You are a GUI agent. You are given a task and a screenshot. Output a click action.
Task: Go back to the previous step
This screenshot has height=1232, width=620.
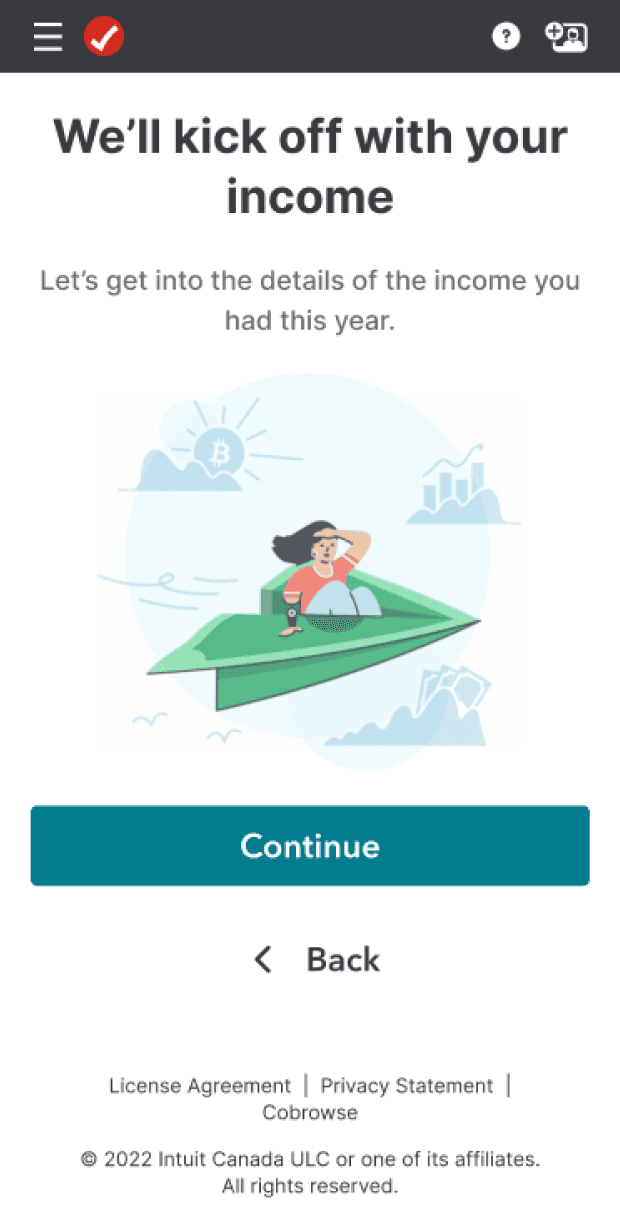coord(316,960)
